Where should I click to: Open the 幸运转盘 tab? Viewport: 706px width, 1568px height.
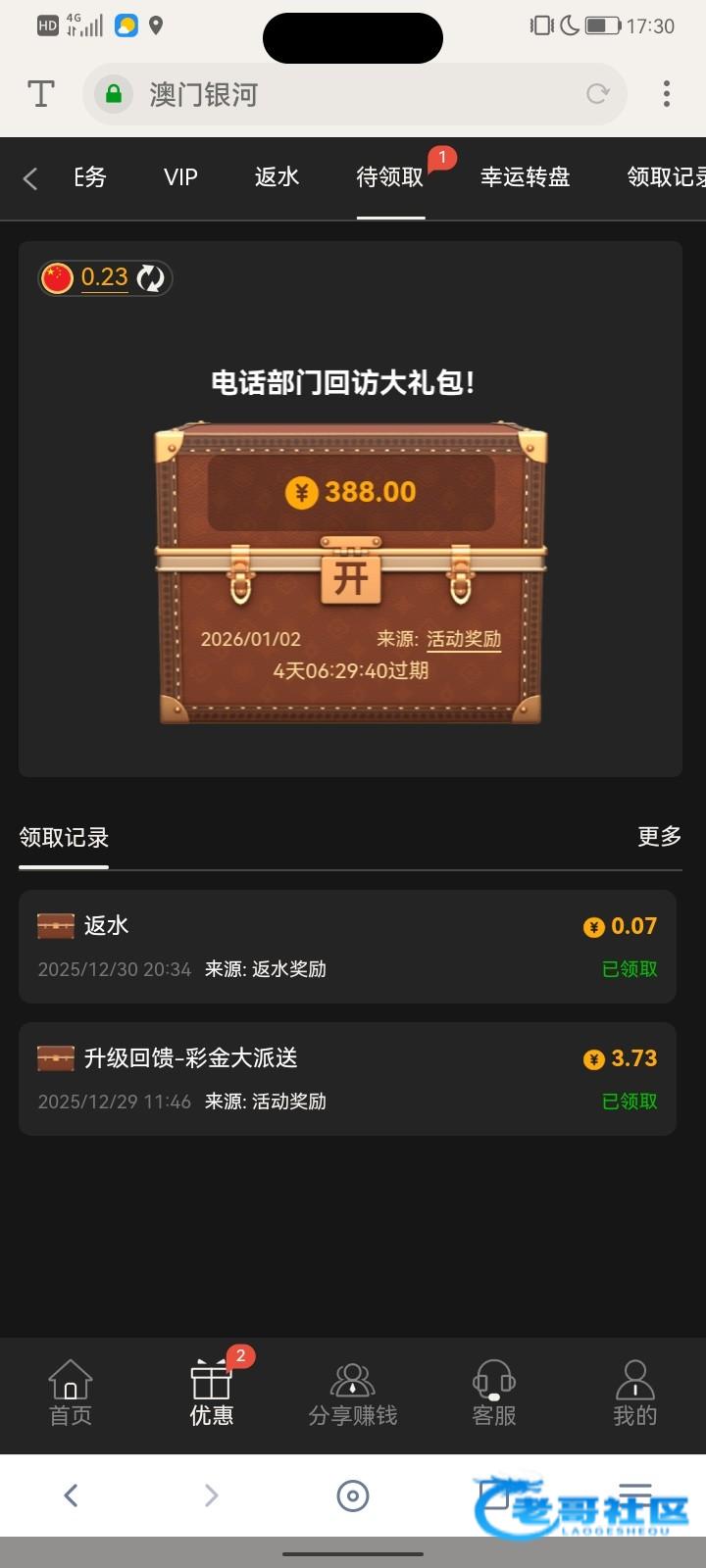tap(525, 177)
